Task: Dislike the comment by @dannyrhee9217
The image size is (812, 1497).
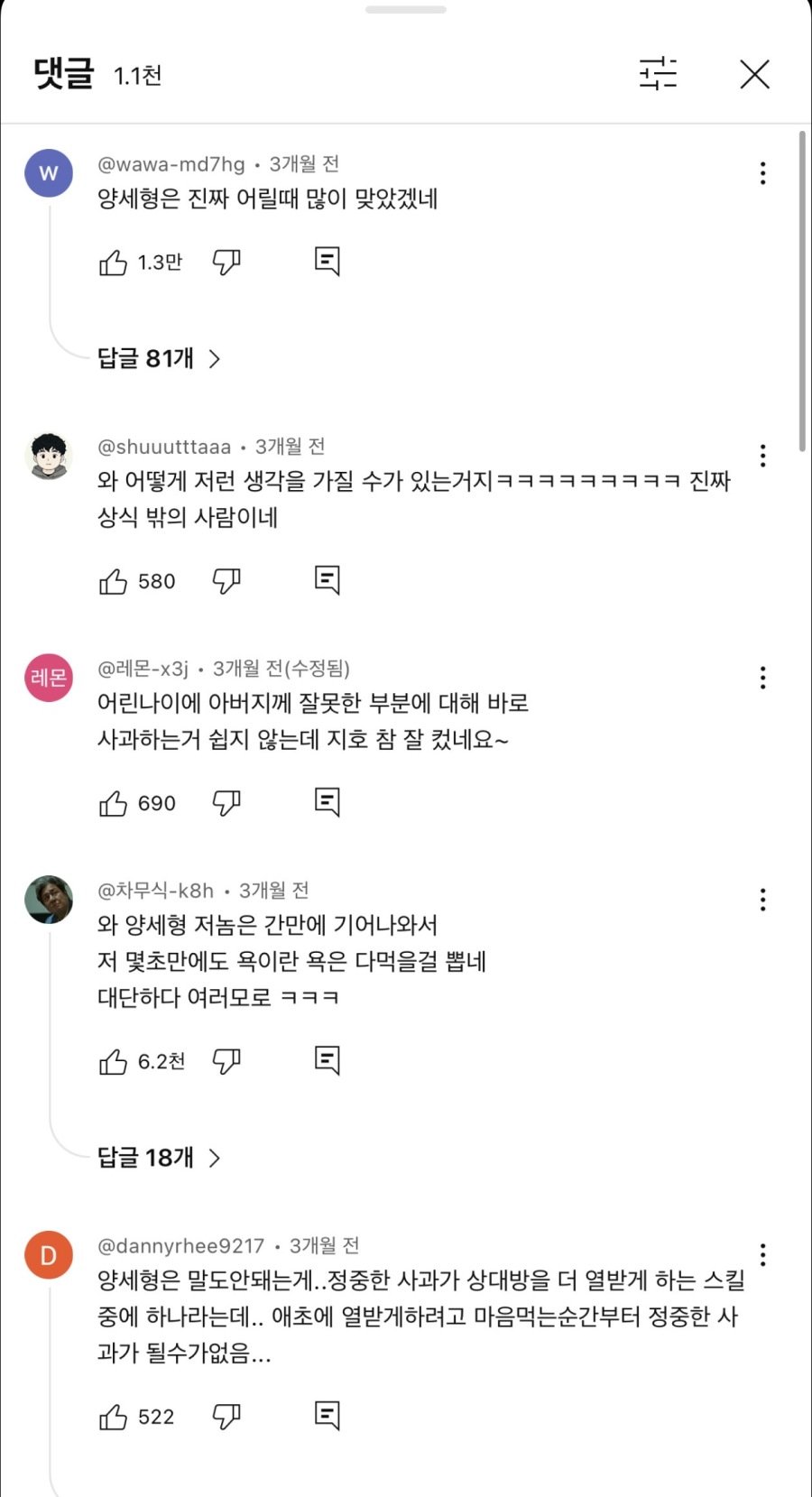Action: pos(226,1417)
